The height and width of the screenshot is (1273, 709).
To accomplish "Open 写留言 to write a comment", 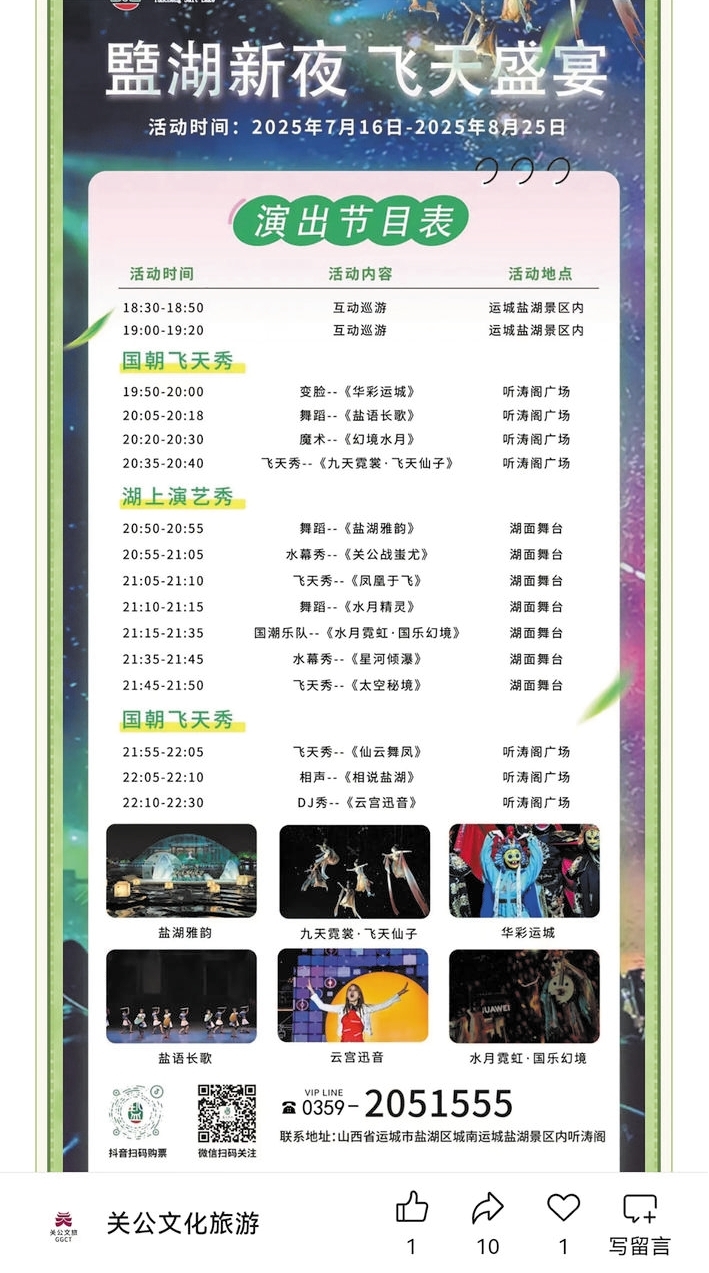I will click(640, 1220).
